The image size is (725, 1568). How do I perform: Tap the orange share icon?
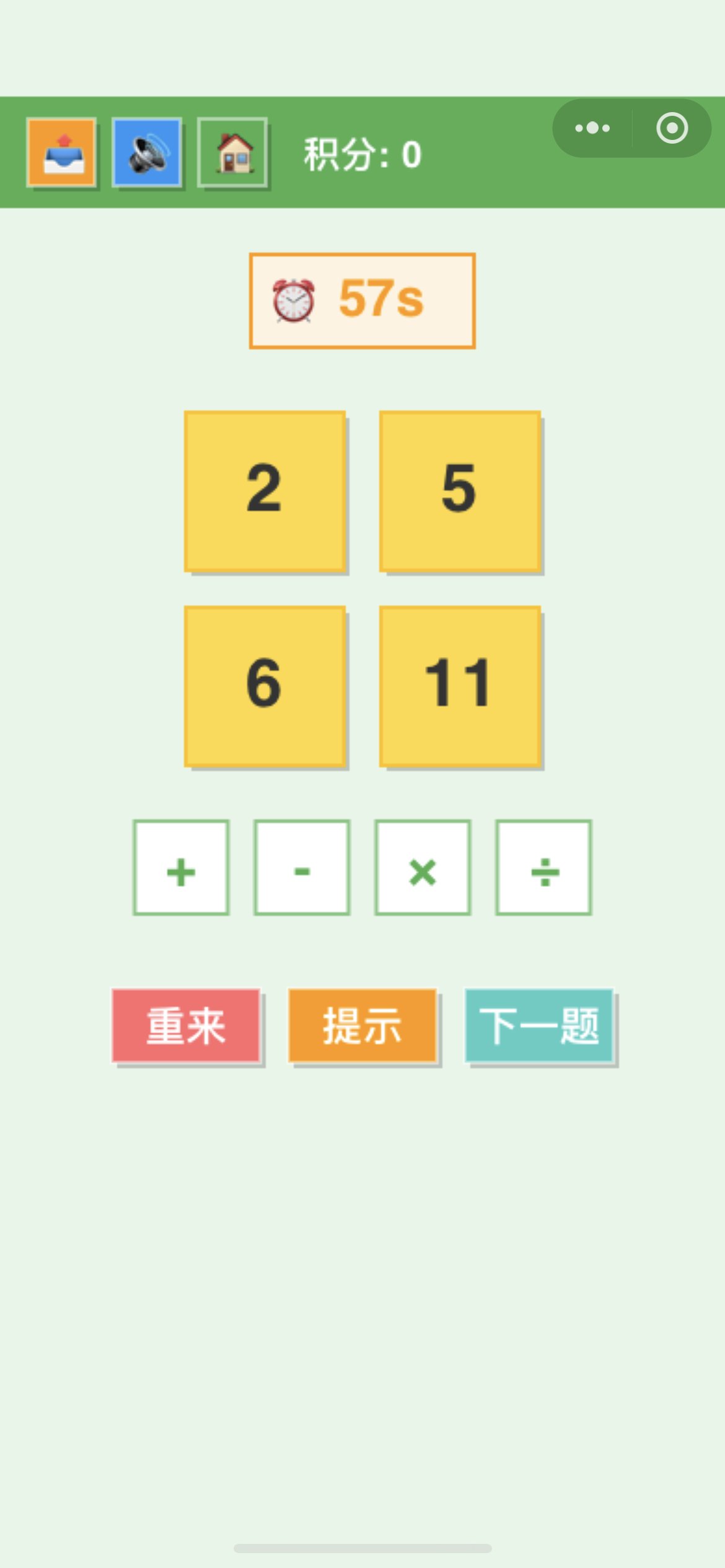[x=61, y=152]
